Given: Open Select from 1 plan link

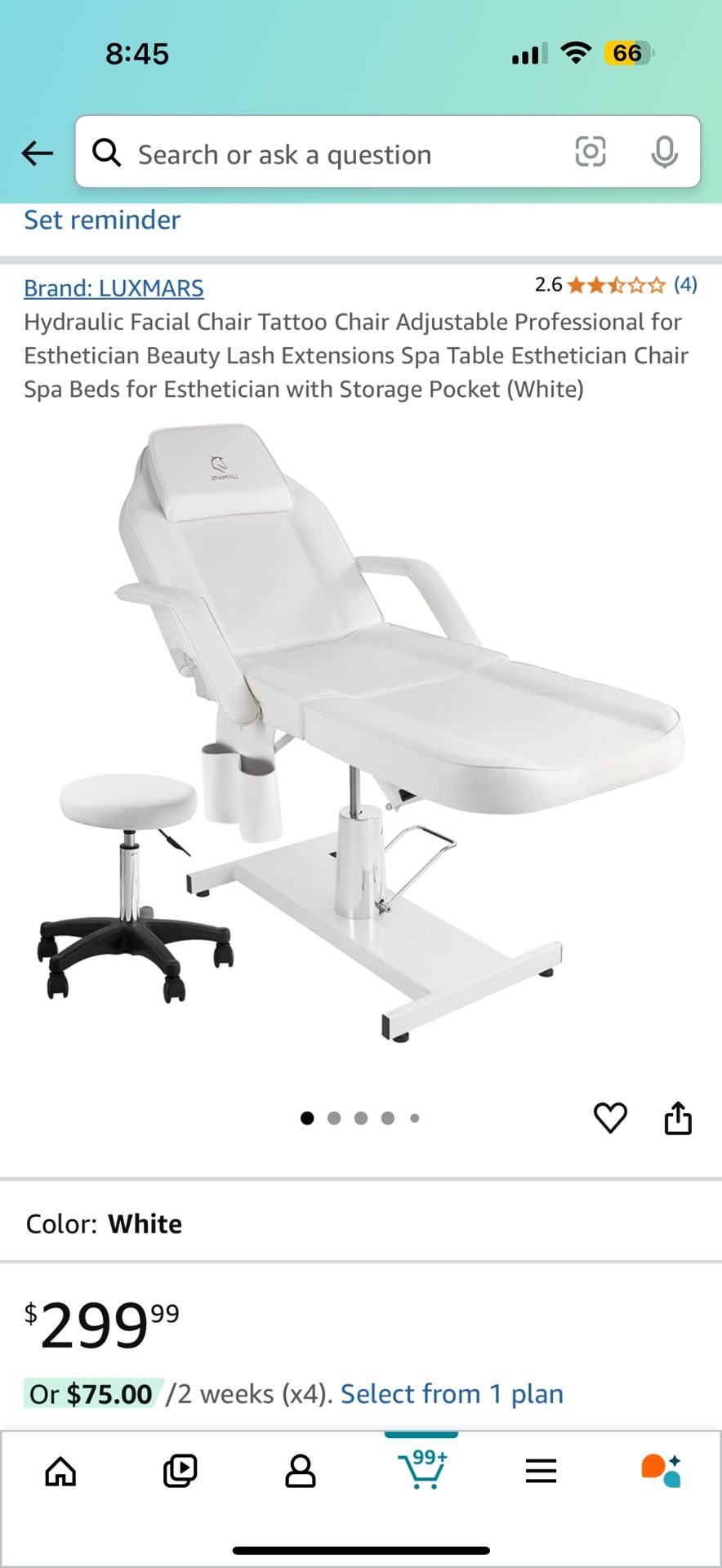Looking at the screenshot, I should 452,1394.
